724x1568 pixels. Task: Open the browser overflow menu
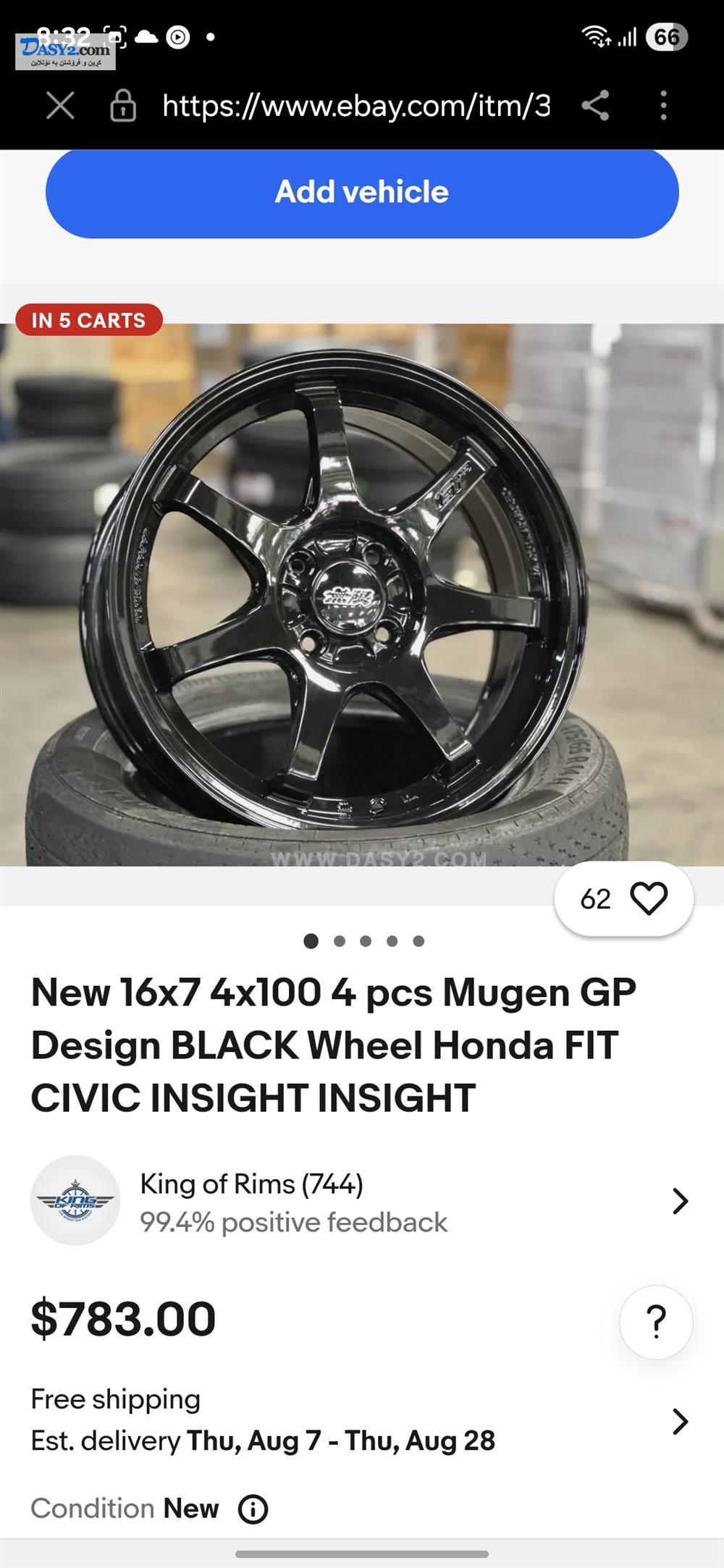point(663,106)
